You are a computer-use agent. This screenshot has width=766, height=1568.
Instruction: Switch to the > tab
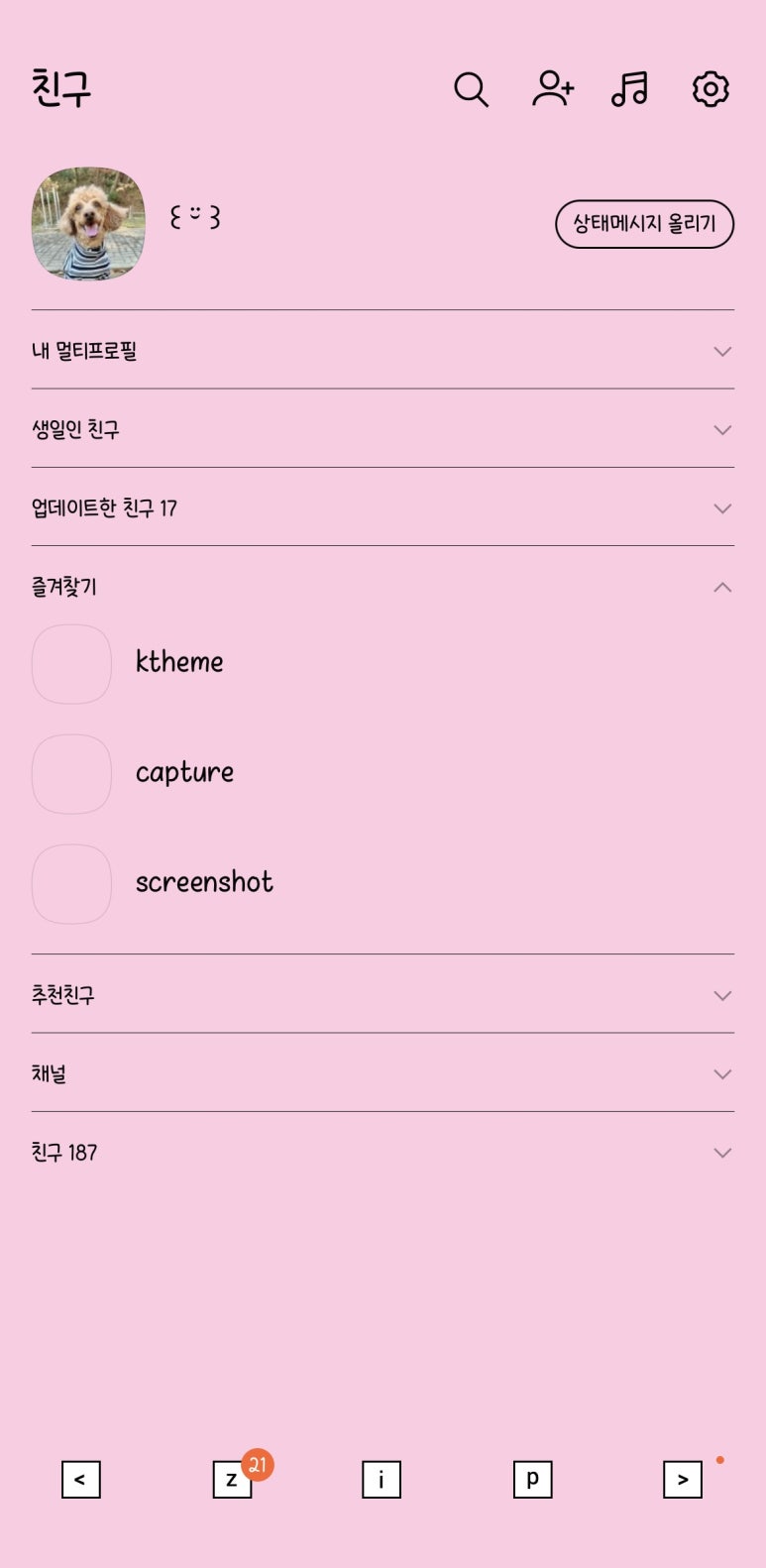click(x=683, y=1480)
